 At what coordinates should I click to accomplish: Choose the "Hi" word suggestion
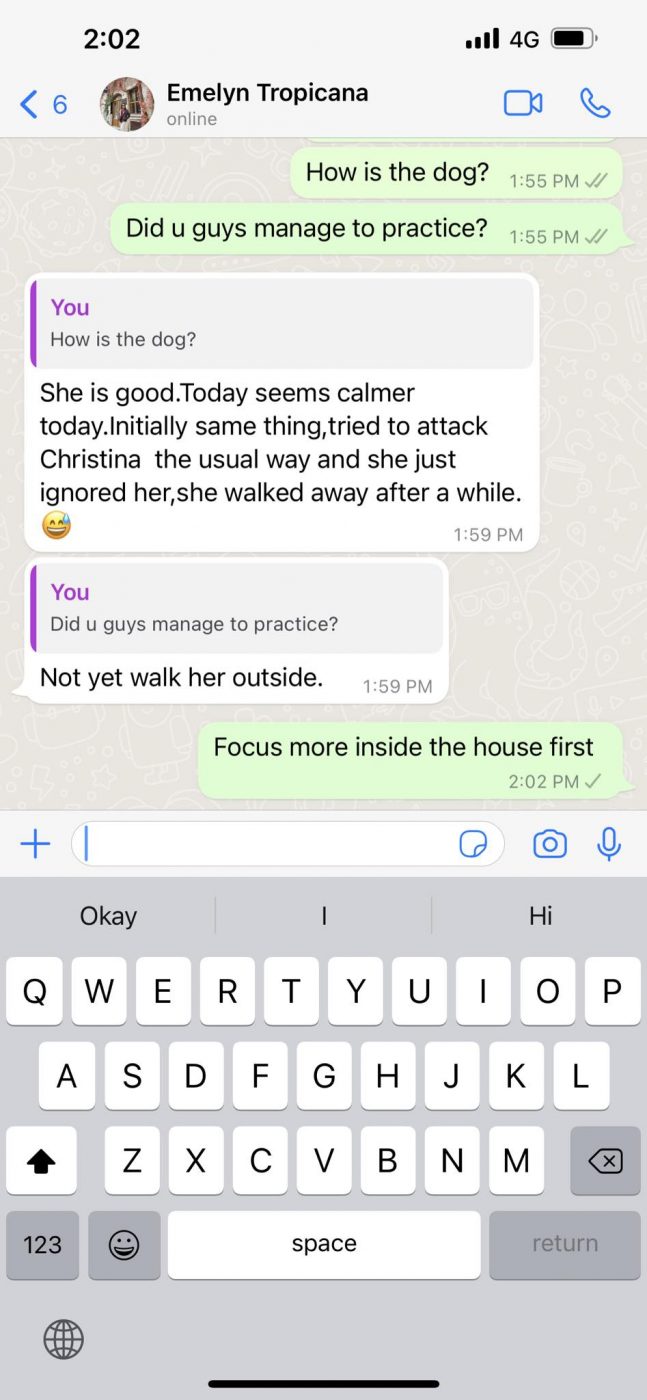[540, 916]
